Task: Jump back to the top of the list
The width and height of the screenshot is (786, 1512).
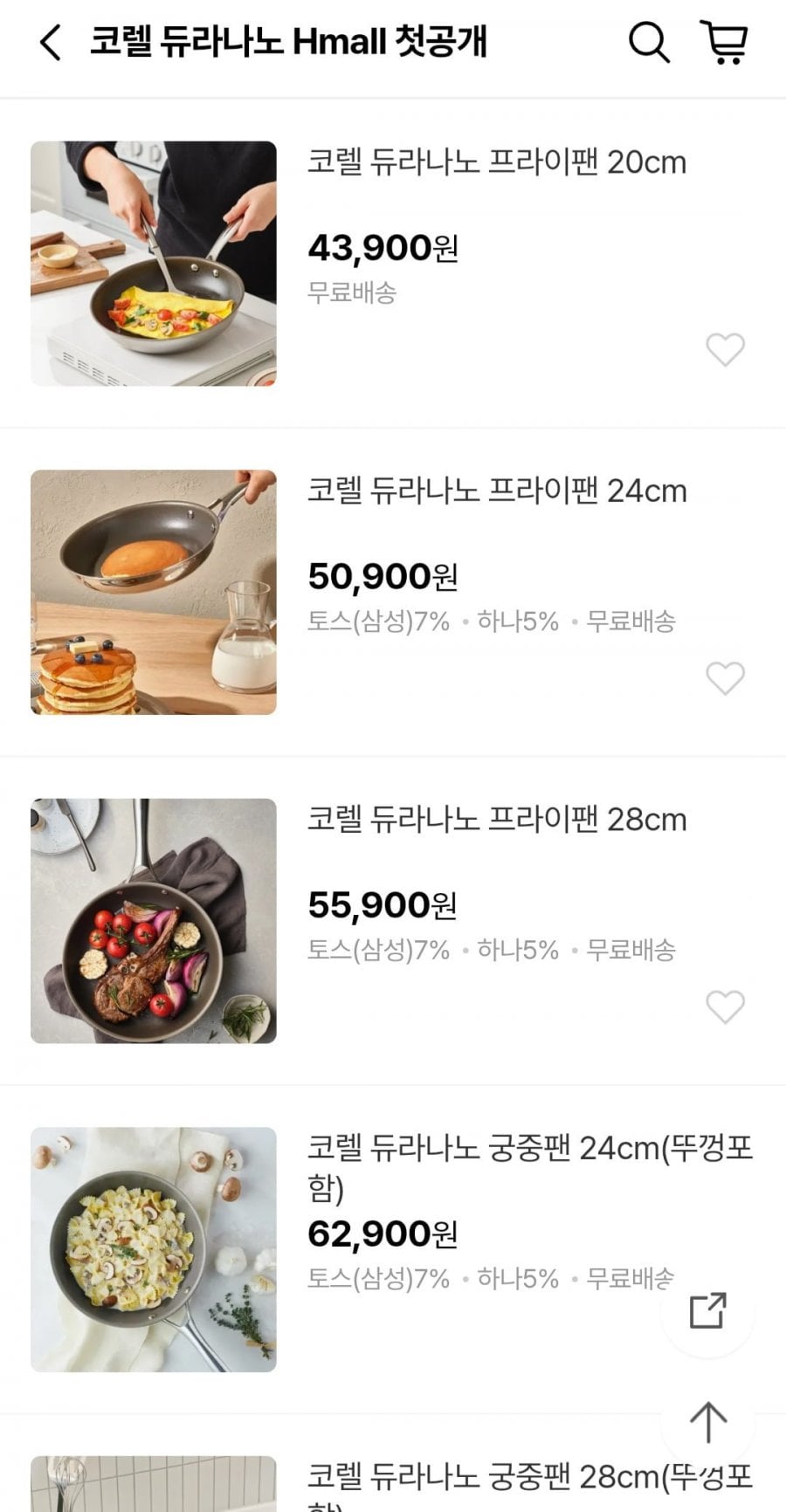Action: pos(707,1422)
